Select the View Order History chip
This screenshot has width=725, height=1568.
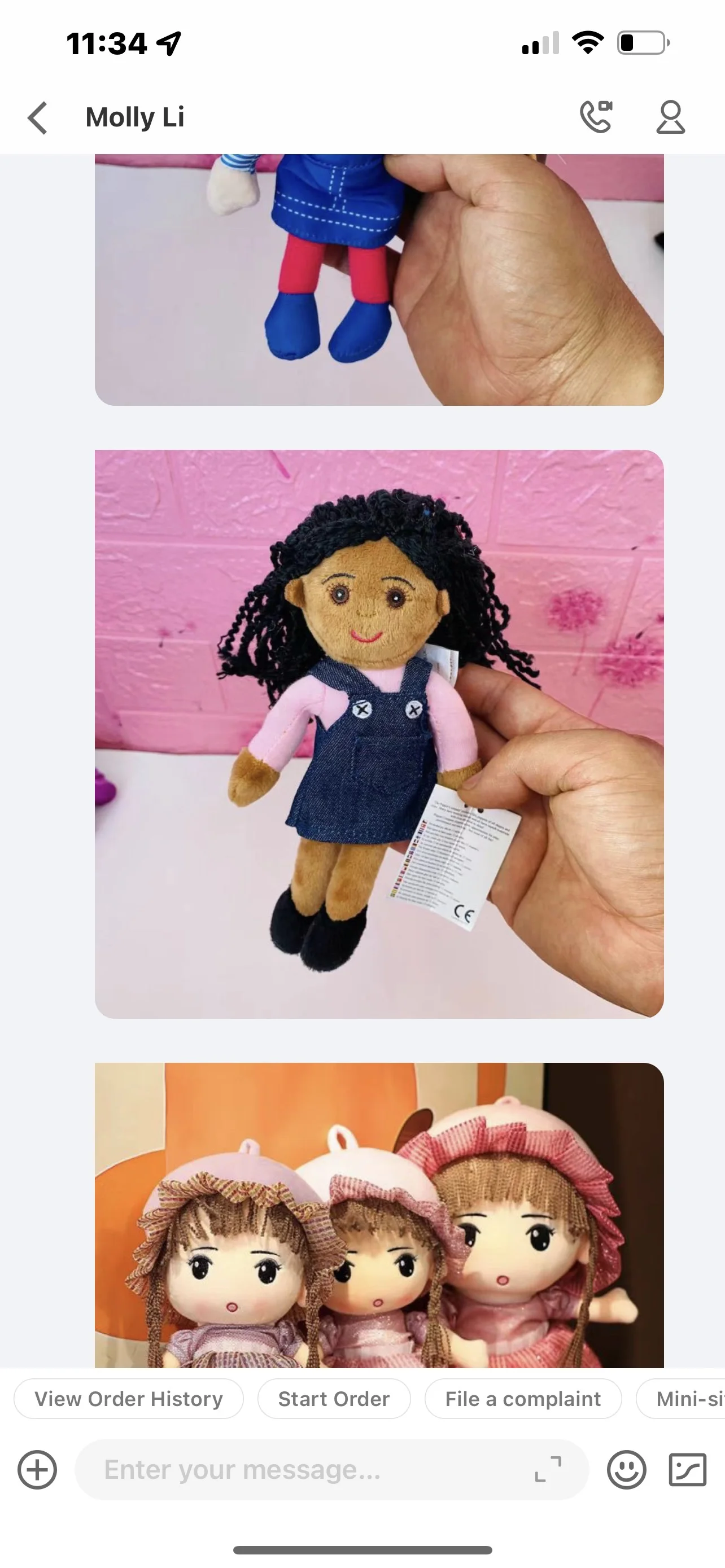128,1399
